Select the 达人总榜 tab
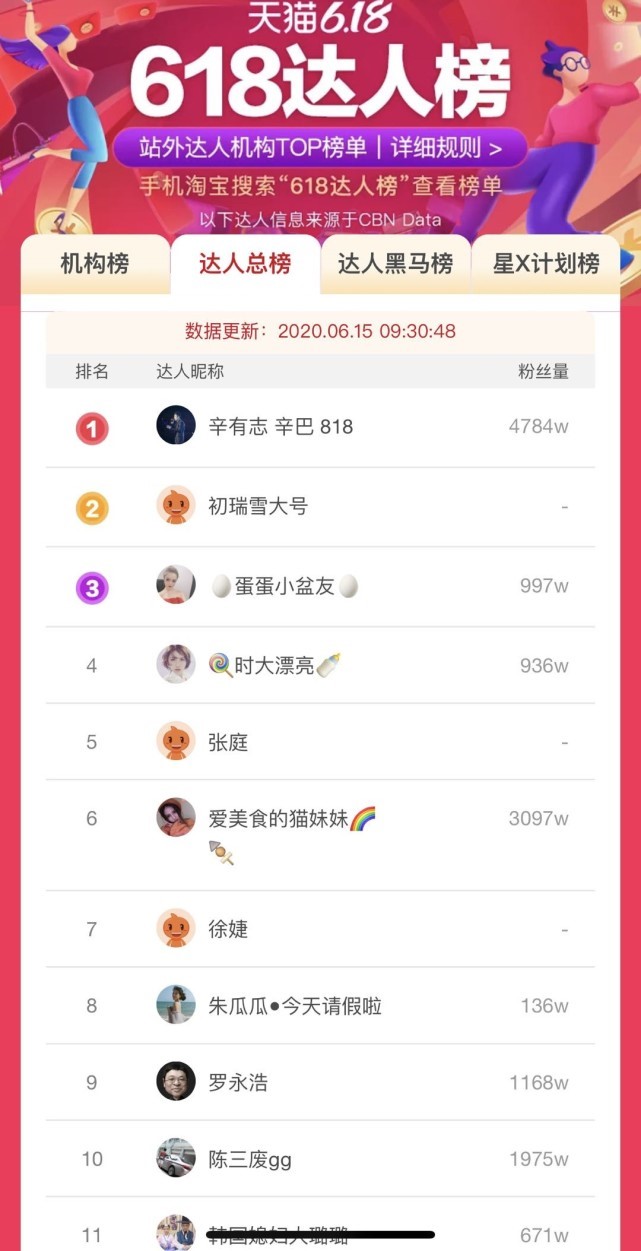Image resolution: width=641 pixels, height=1251 pixels. click(245, 264)
